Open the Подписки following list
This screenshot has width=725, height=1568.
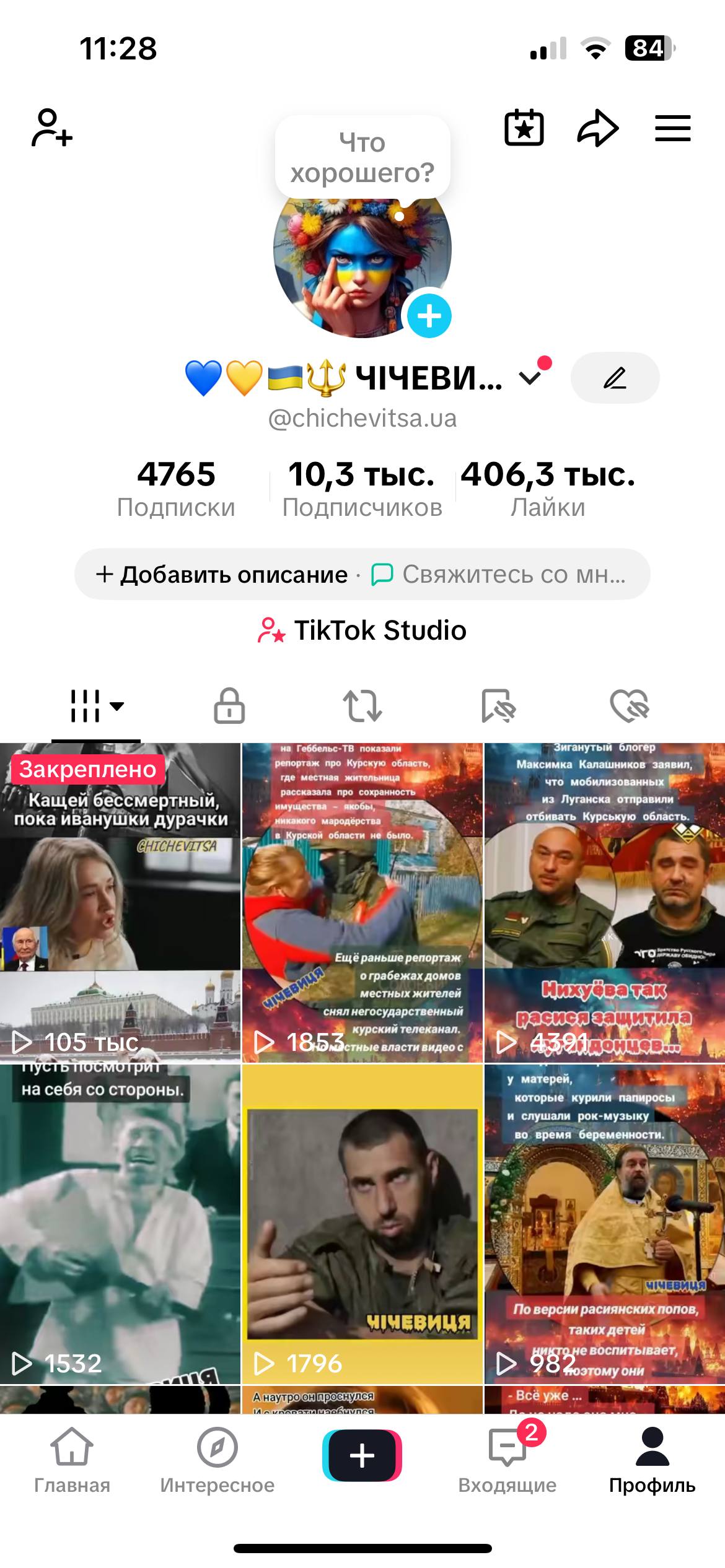pyautogui.click(x=176, y=489)
